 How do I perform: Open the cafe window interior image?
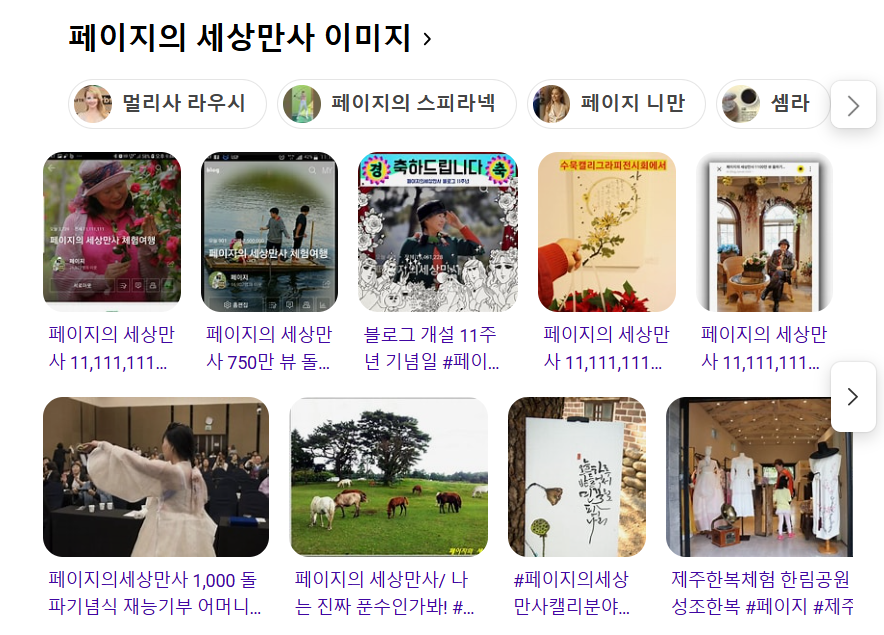click(764, 232)
